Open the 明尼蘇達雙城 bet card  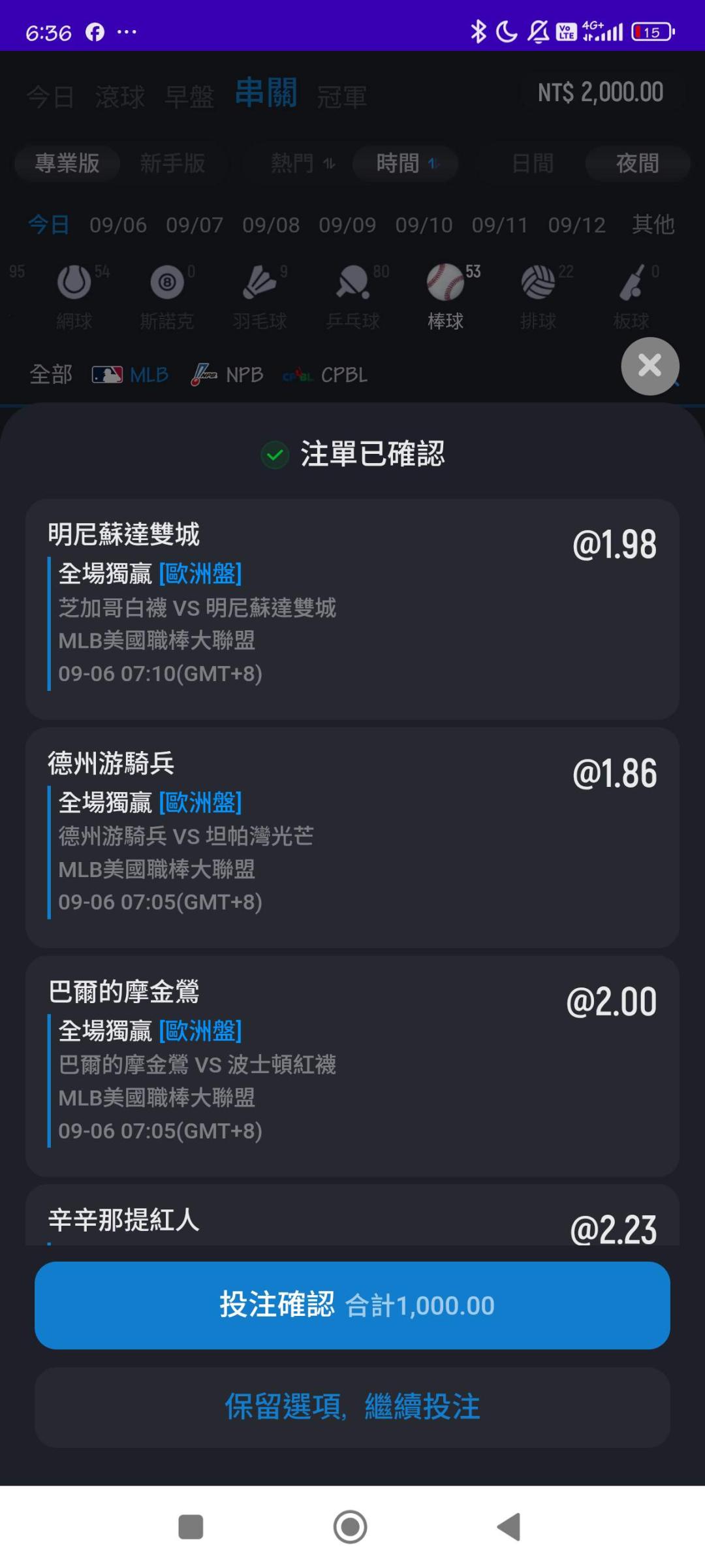point(352,609)
